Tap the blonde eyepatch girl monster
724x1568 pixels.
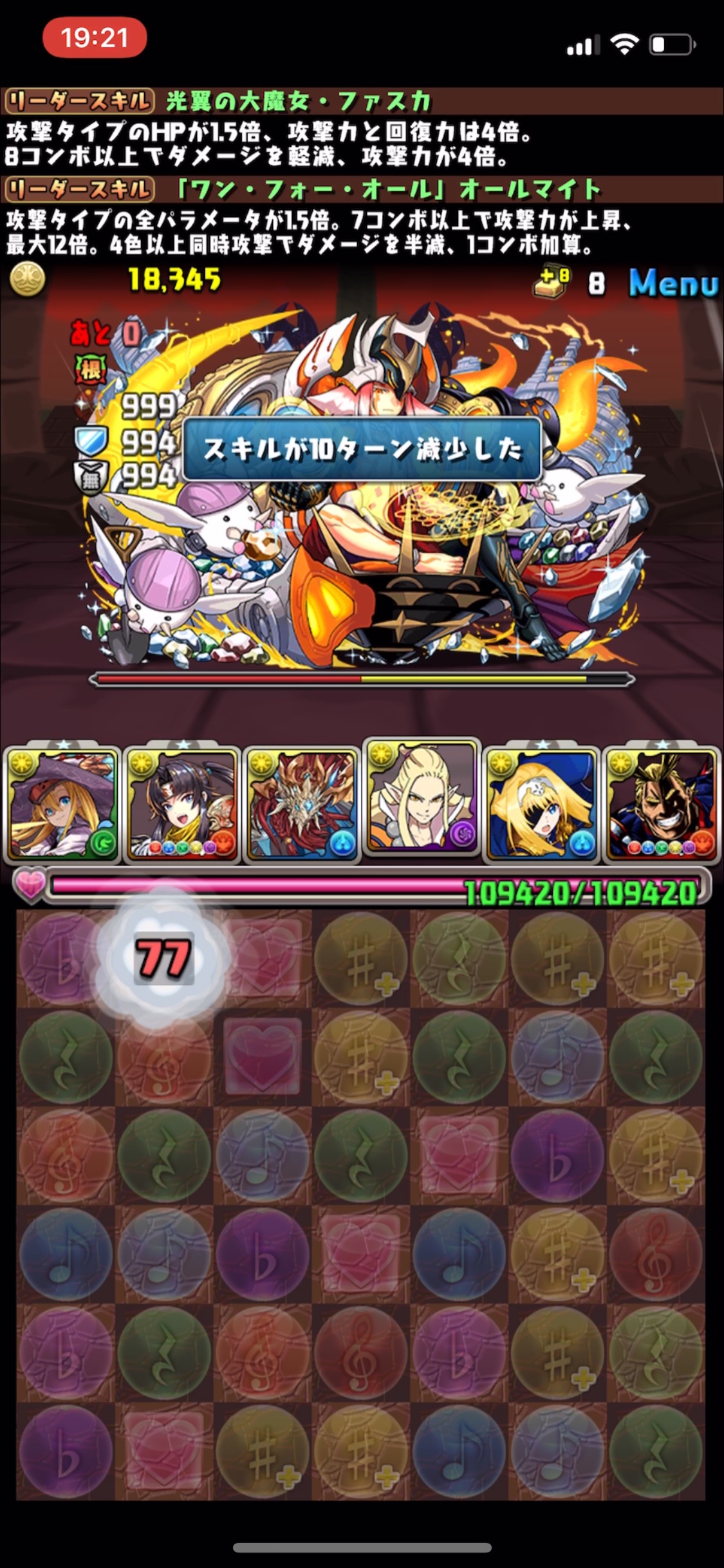541,805
